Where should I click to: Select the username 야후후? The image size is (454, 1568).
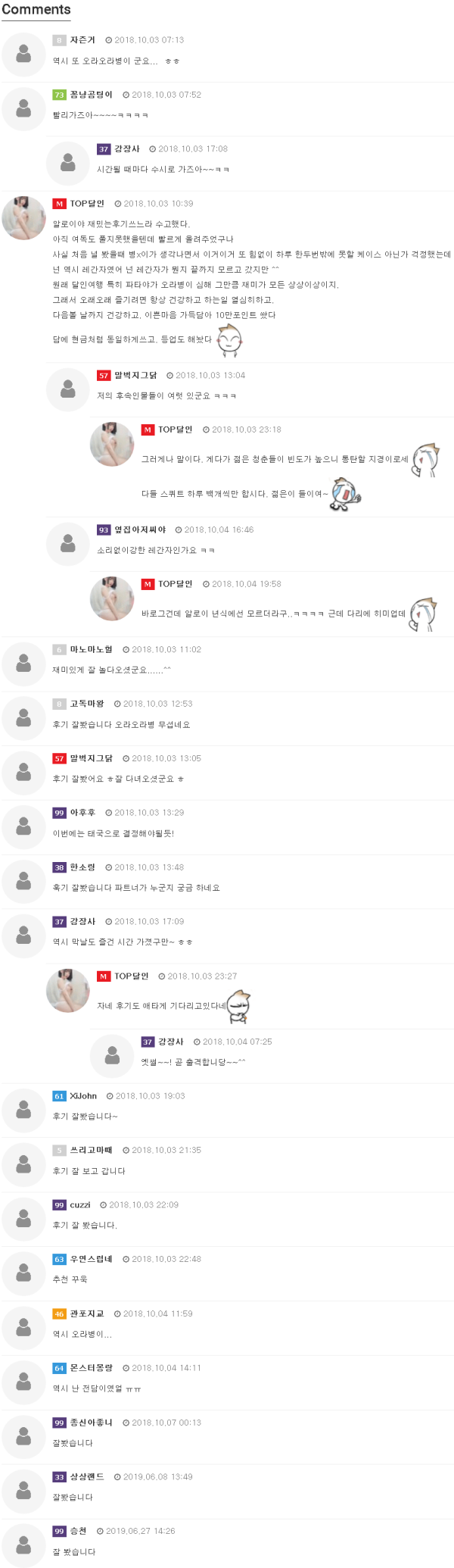click(82, 813)
